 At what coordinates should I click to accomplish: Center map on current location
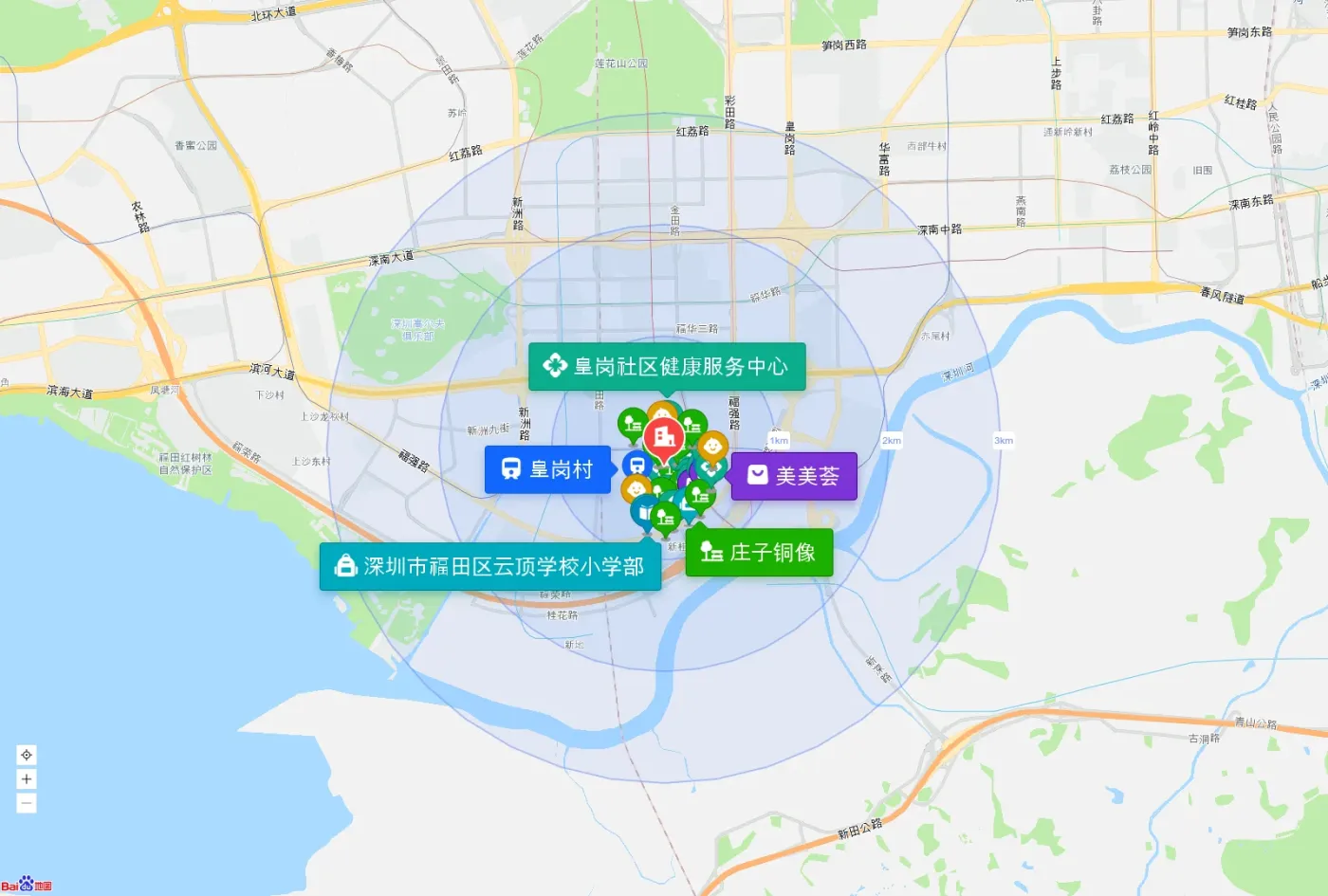point(27,755)
